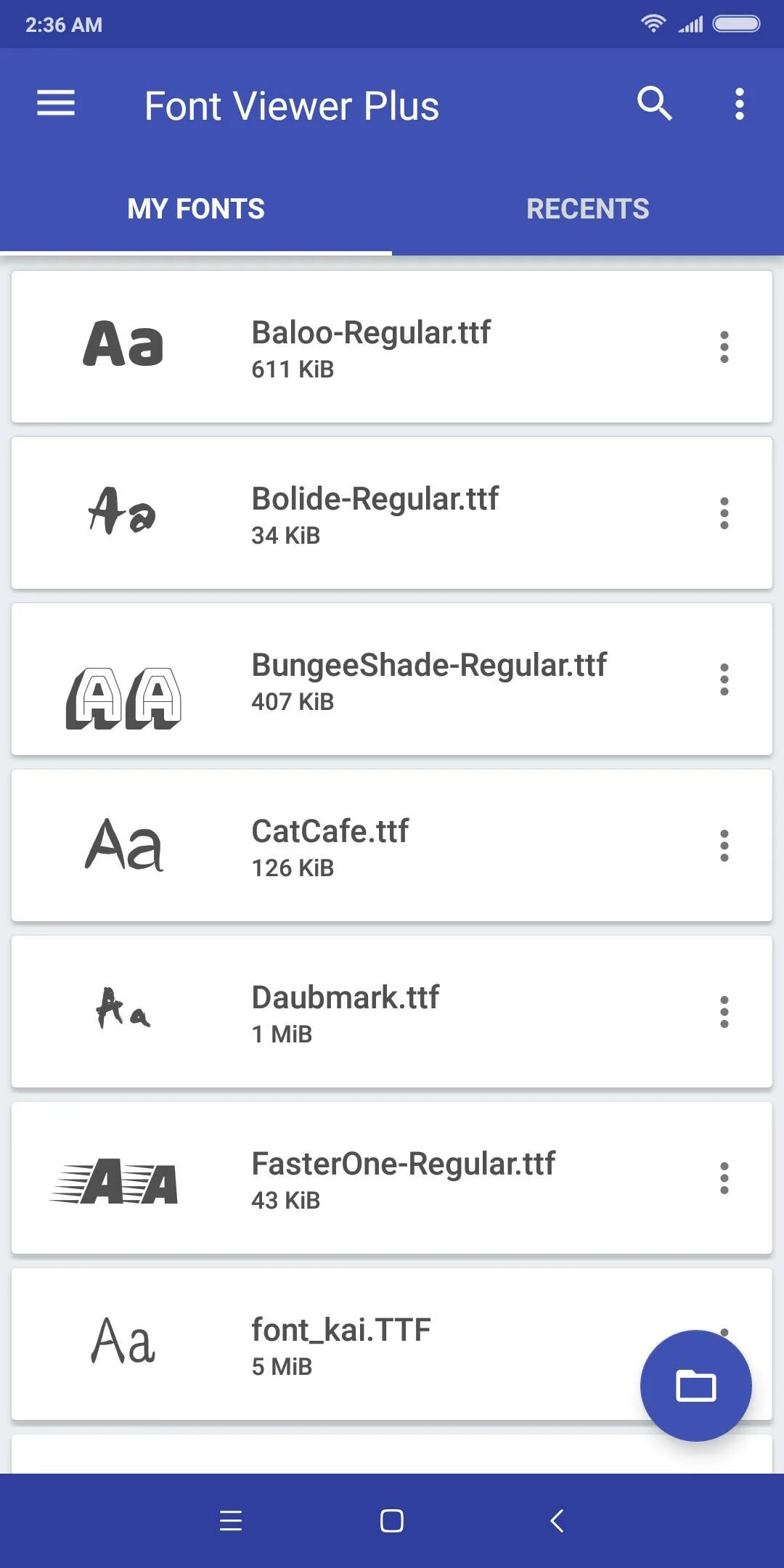784x1568 pixels.
Task: Open the FasterOne-Regular.ttf overflow menu
Action: 724,1178
